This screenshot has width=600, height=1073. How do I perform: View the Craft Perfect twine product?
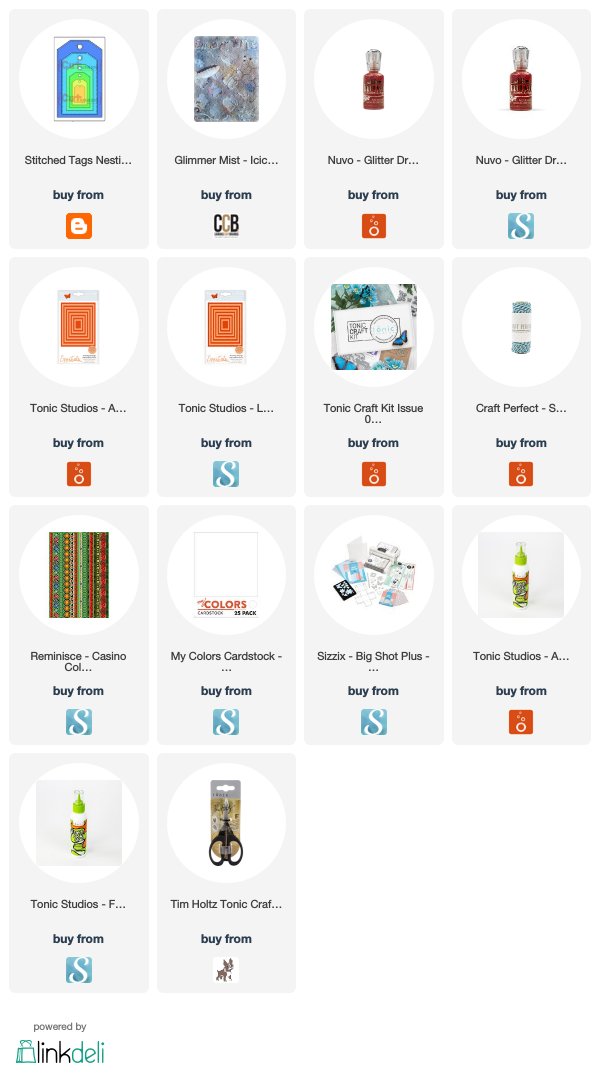[521, 327]
